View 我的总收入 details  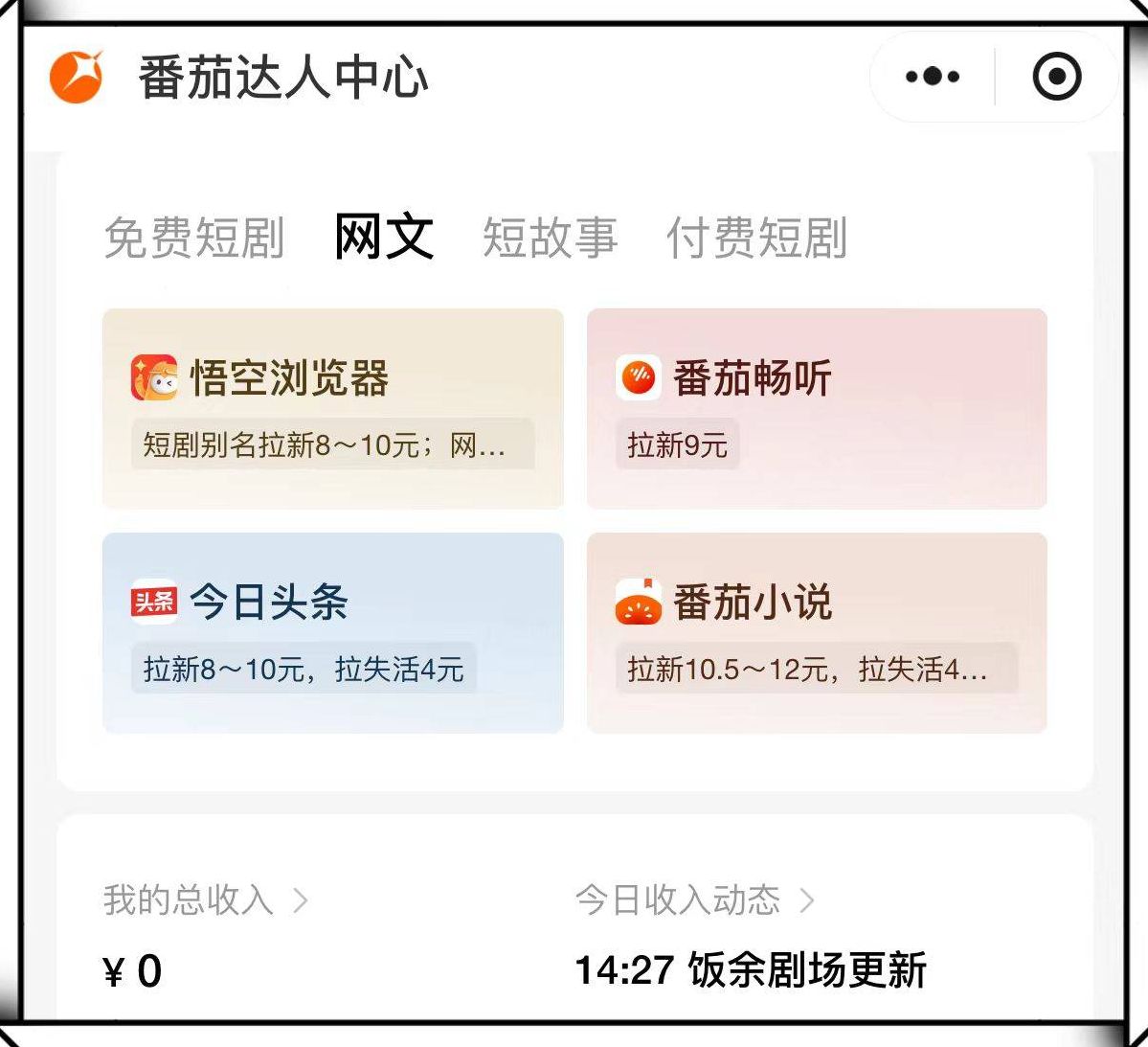(x=205, y=899)
